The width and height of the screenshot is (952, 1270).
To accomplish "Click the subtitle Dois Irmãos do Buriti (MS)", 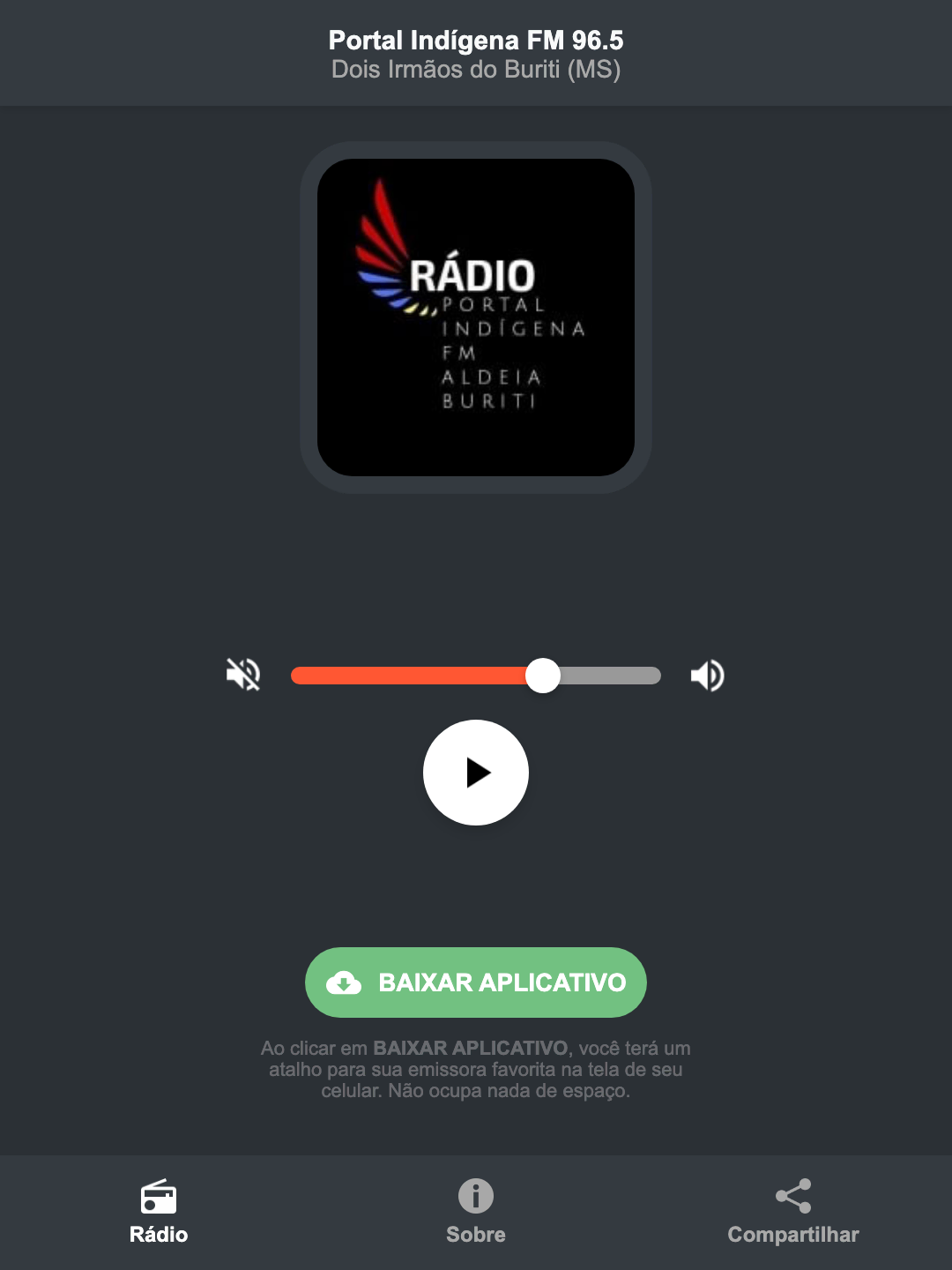I will tap(475, 71).
